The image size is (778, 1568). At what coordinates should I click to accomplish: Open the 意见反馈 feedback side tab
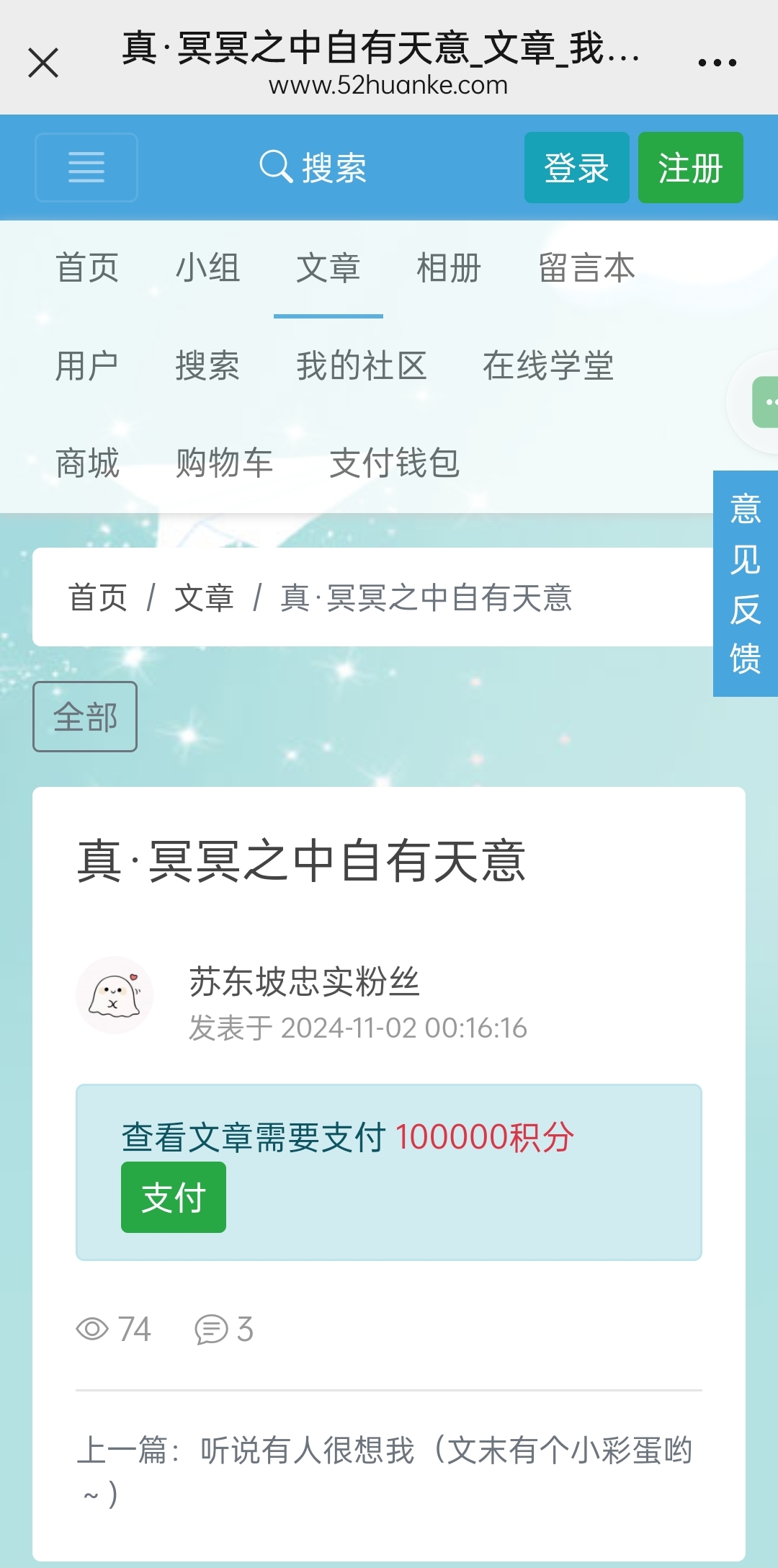point(745,584)
